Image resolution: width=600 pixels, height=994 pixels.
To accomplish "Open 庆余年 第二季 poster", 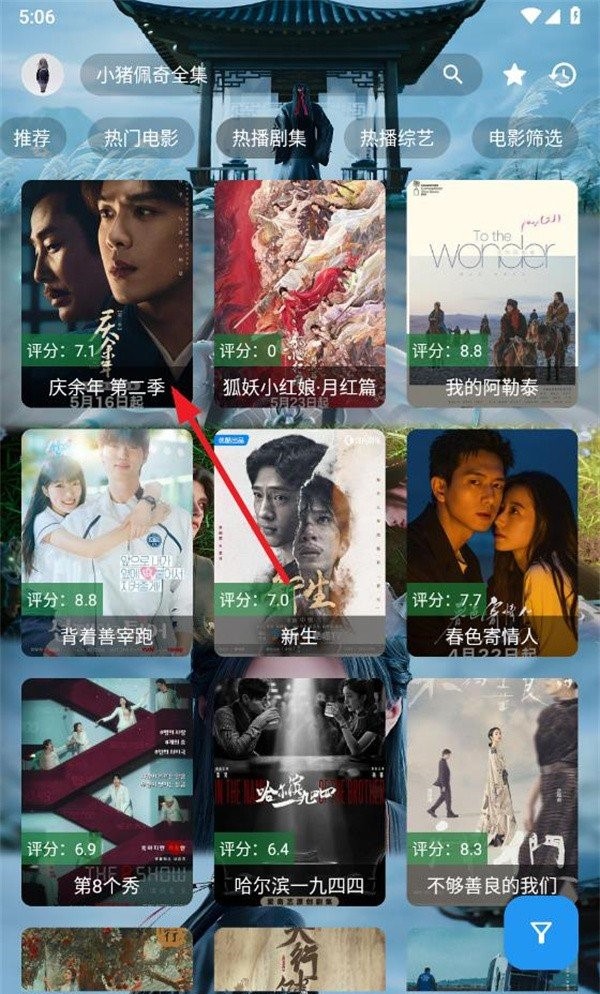I will pyautogui.click(x=107, y=292).
